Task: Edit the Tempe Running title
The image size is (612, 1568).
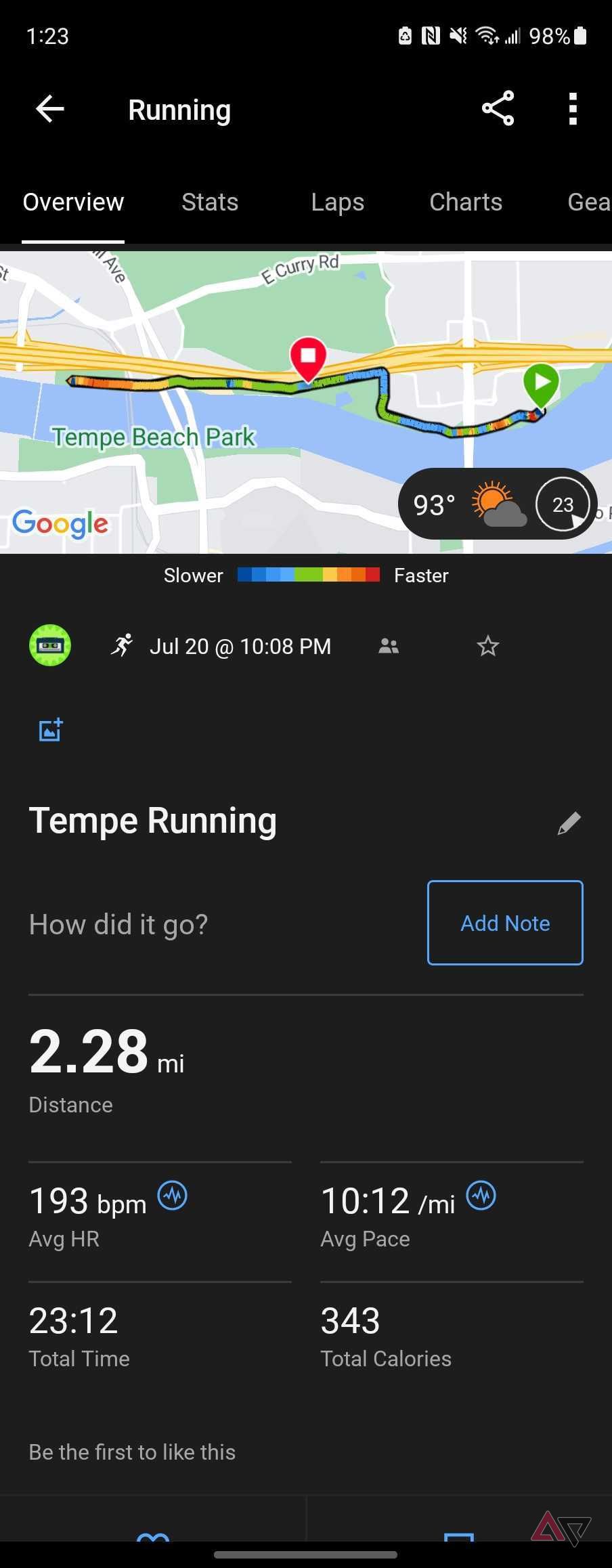Action: (569, 823)
